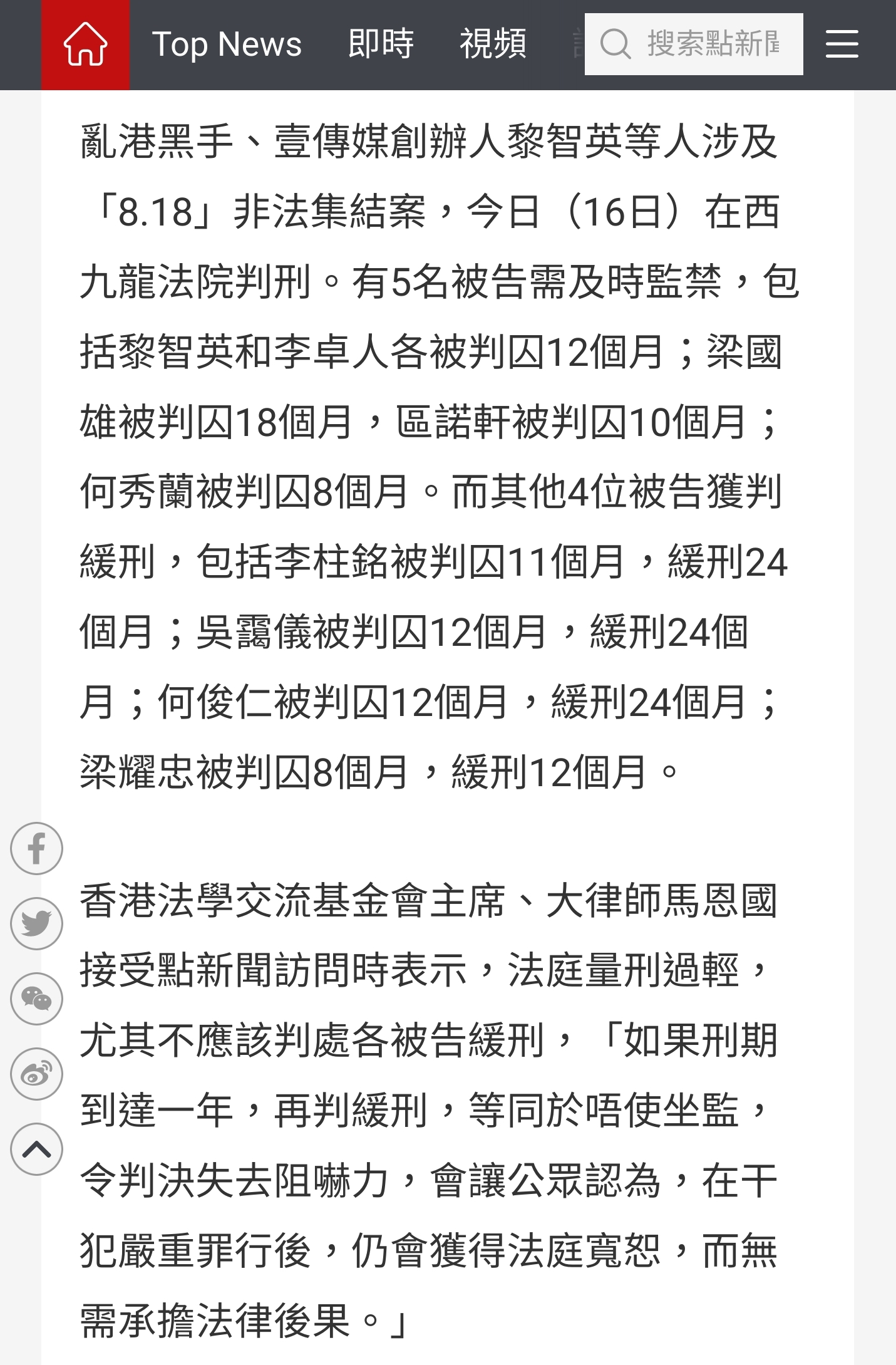Go to the home page icon
Image resolution: width=896 pixels, height=1365 pixels.
point(85,44)
